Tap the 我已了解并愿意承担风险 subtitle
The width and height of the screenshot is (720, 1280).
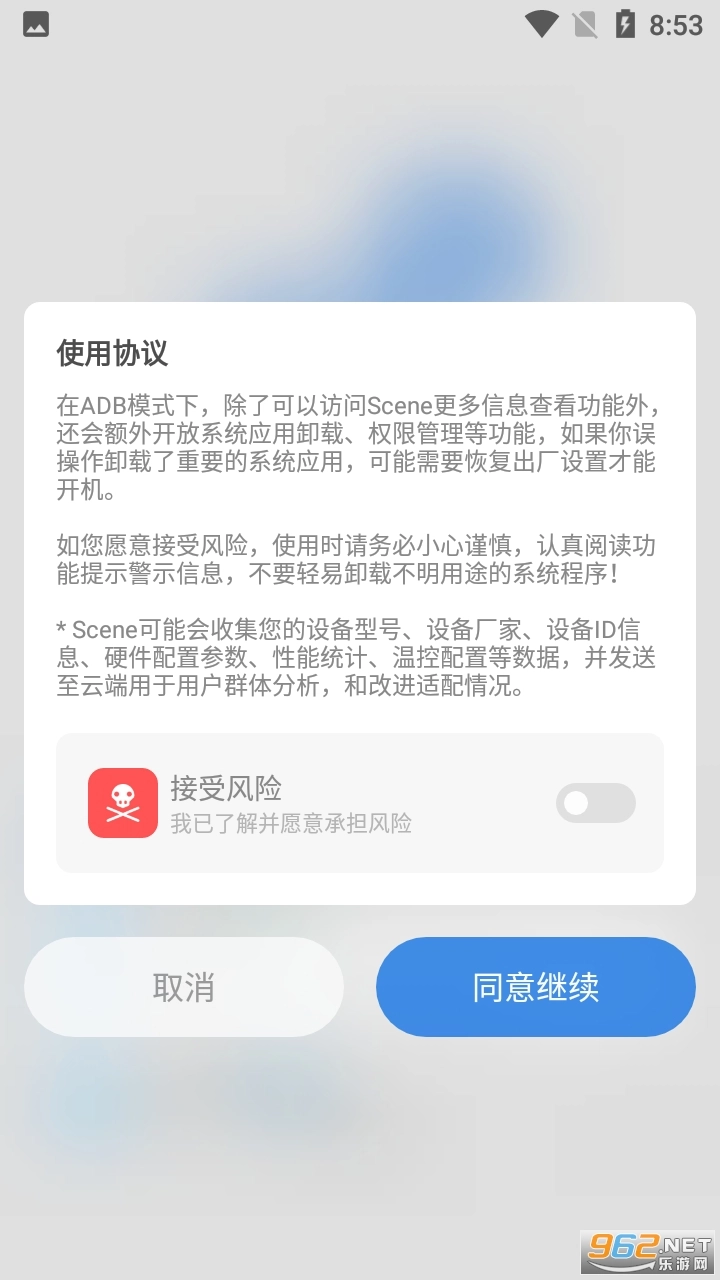click(291, 825)
